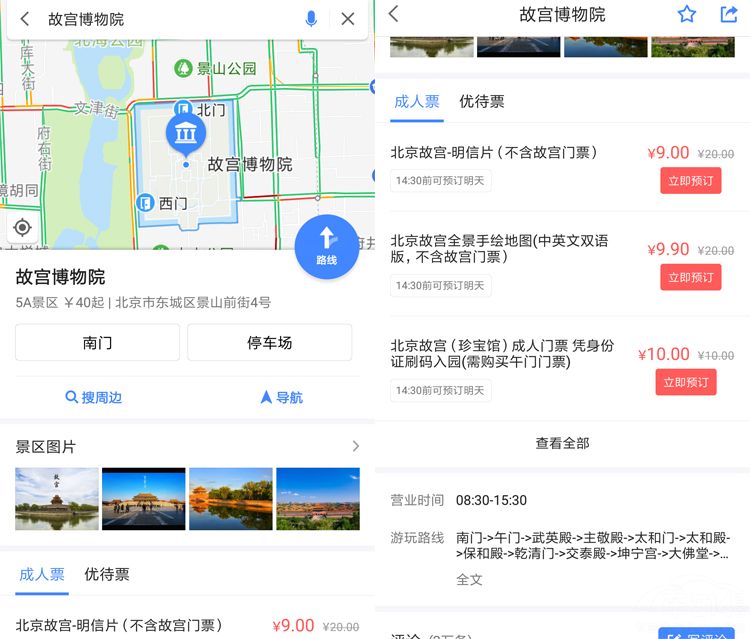This screenshot has width=750, height=639.
Task: Clear the 故宫博物院 search text
Action: [x=347, y=19]
